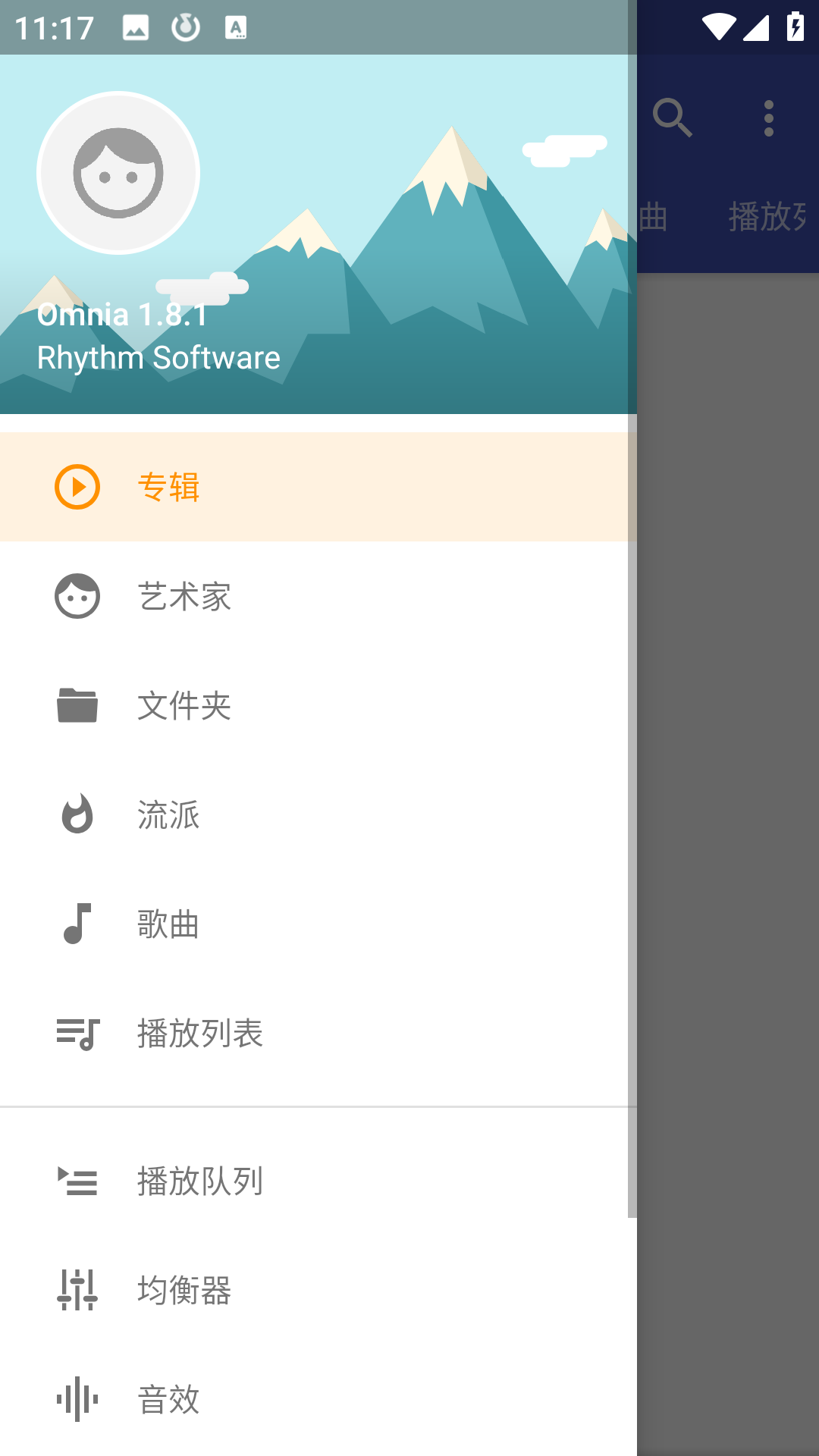
Task: Click the 文件夹 folder icon
Action: point(77,706)
